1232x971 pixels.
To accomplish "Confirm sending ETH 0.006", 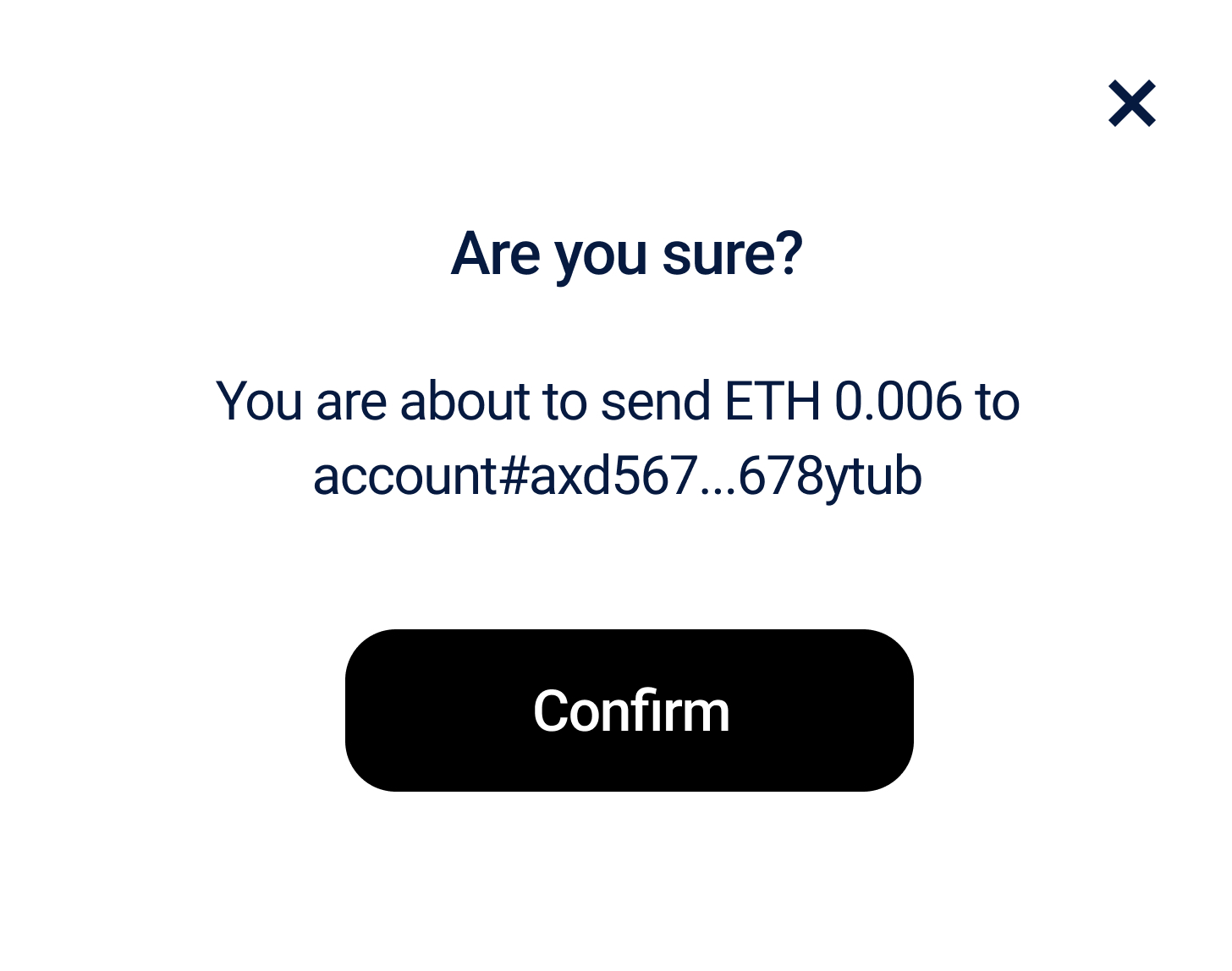I will (629, 710).
